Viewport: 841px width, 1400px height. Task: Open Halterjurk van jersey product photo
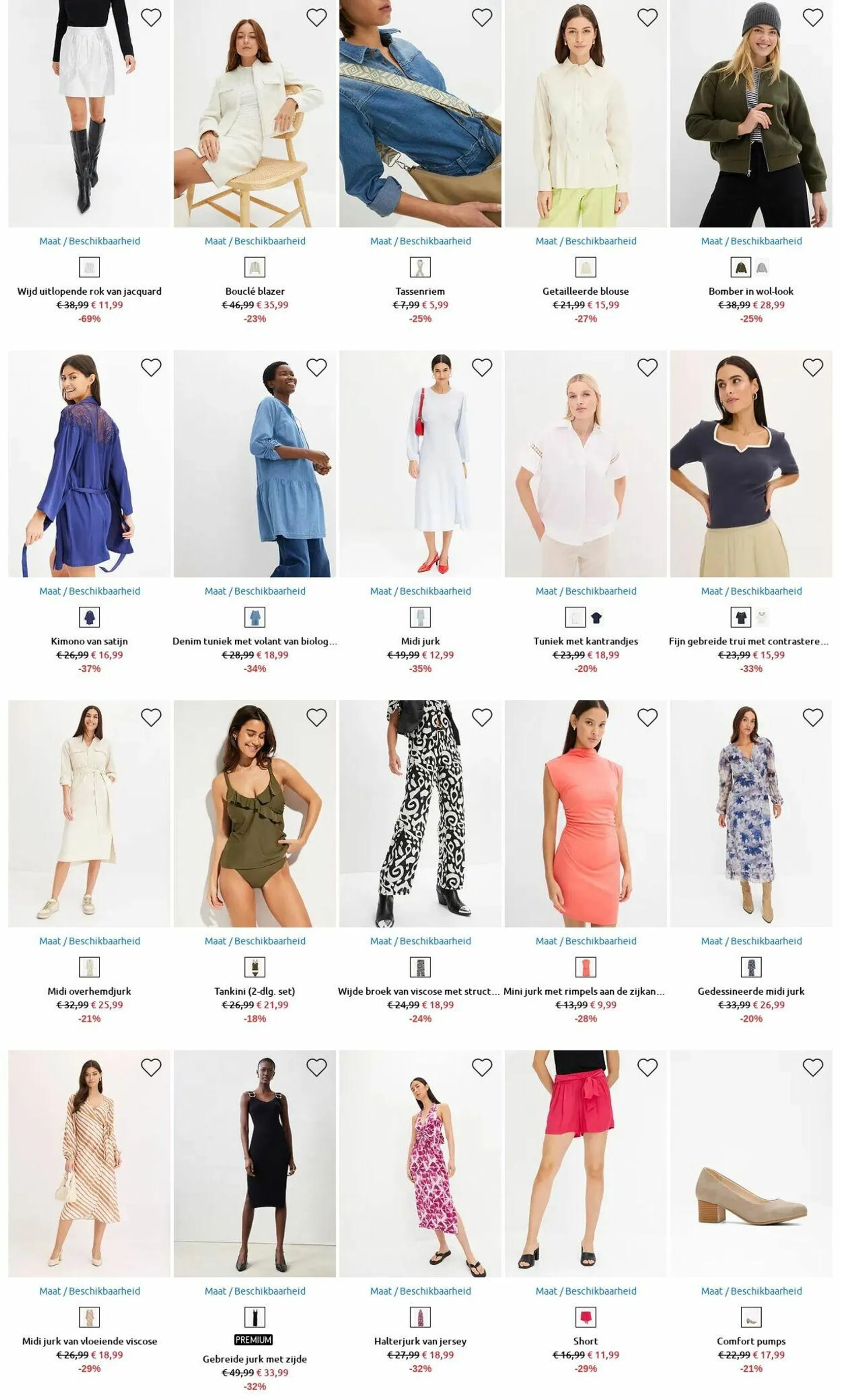coord(420,1163)
